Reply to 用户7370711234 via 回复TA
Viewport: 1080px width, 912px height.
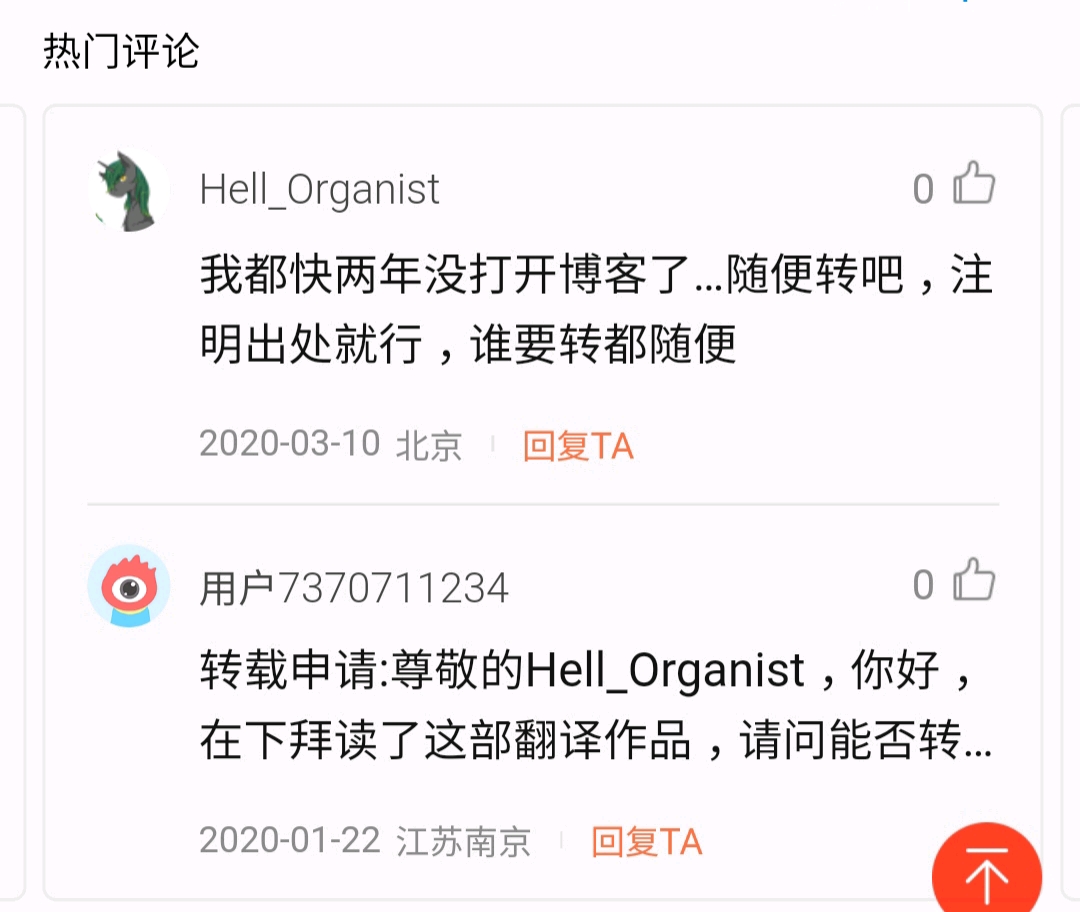point(646,842)
